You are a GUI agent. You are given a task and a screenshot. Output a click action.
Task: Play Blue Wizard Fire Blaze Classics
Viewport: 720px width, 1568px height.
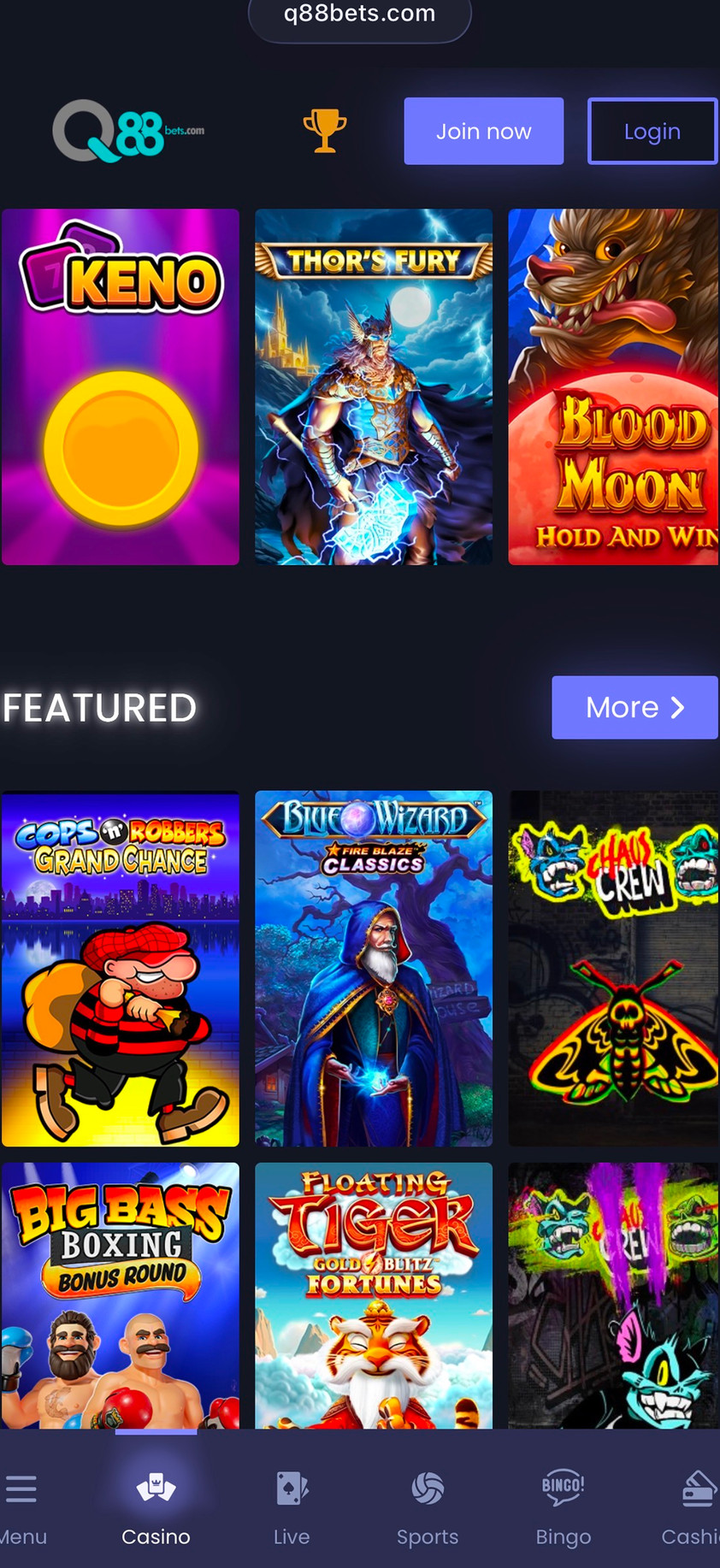pyautogui.click(x=374, y=968)
